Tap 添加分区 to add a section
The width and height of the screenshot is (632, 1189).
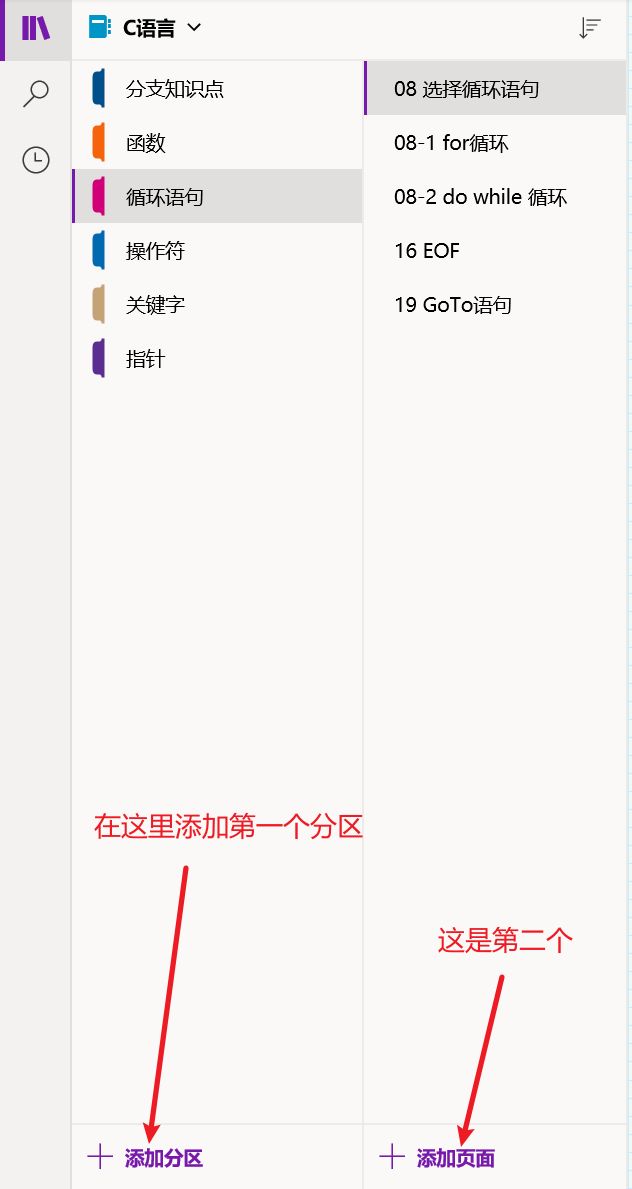pos(145,1157)
